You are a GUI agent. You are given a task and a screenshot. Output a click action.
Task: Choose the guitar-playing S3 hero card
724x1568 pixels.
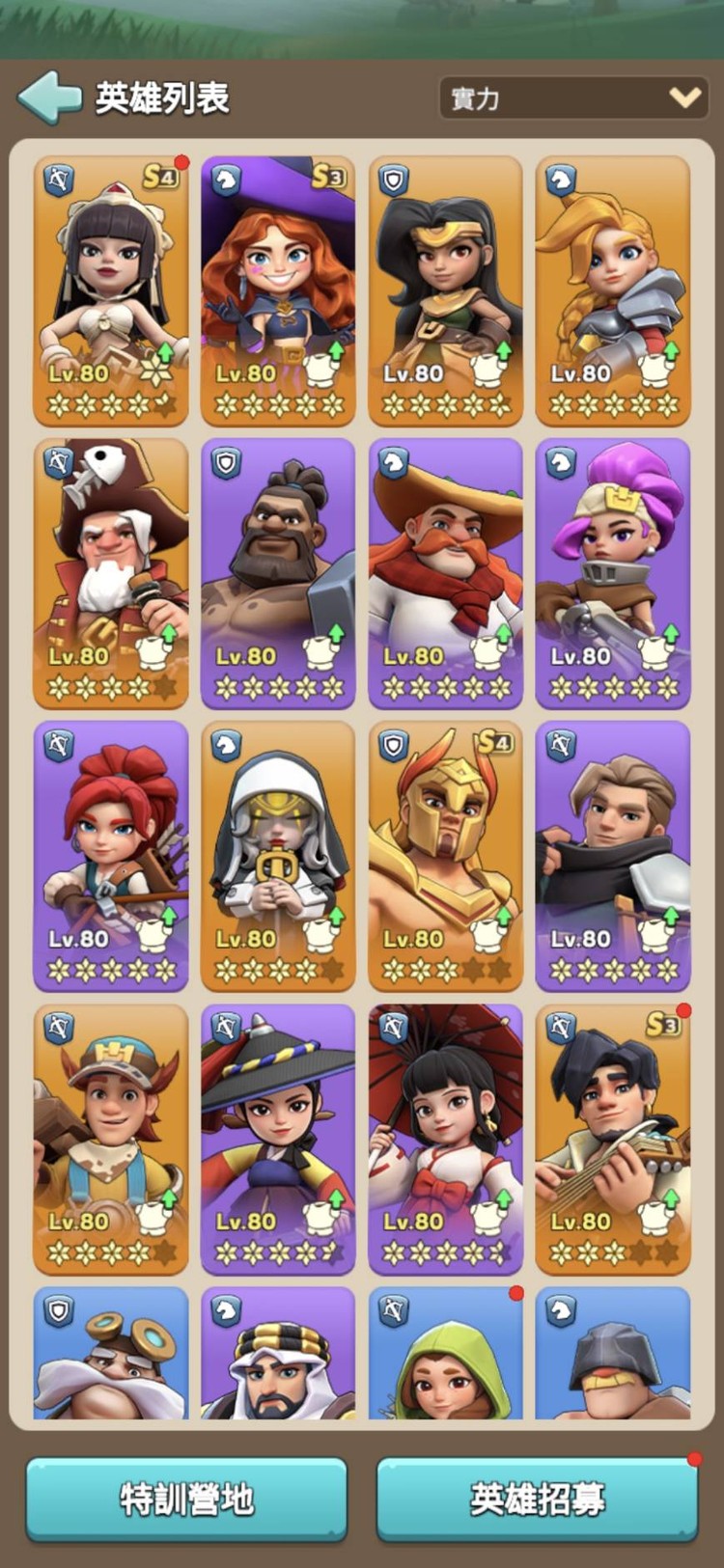(613, 1137)
